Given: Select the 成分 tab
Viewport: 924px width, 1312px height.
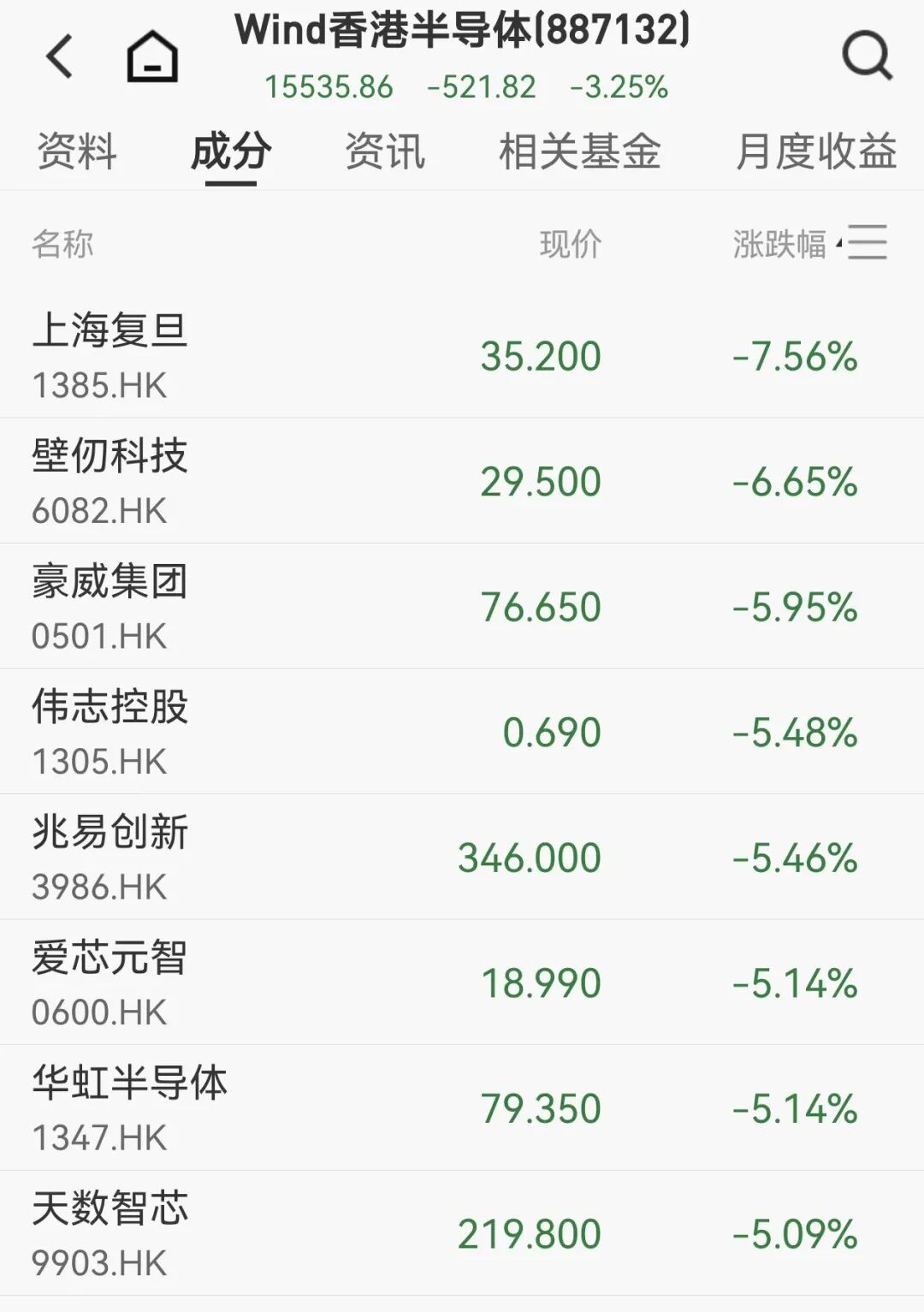Looking at the screenshot, I should click(231, 152).
